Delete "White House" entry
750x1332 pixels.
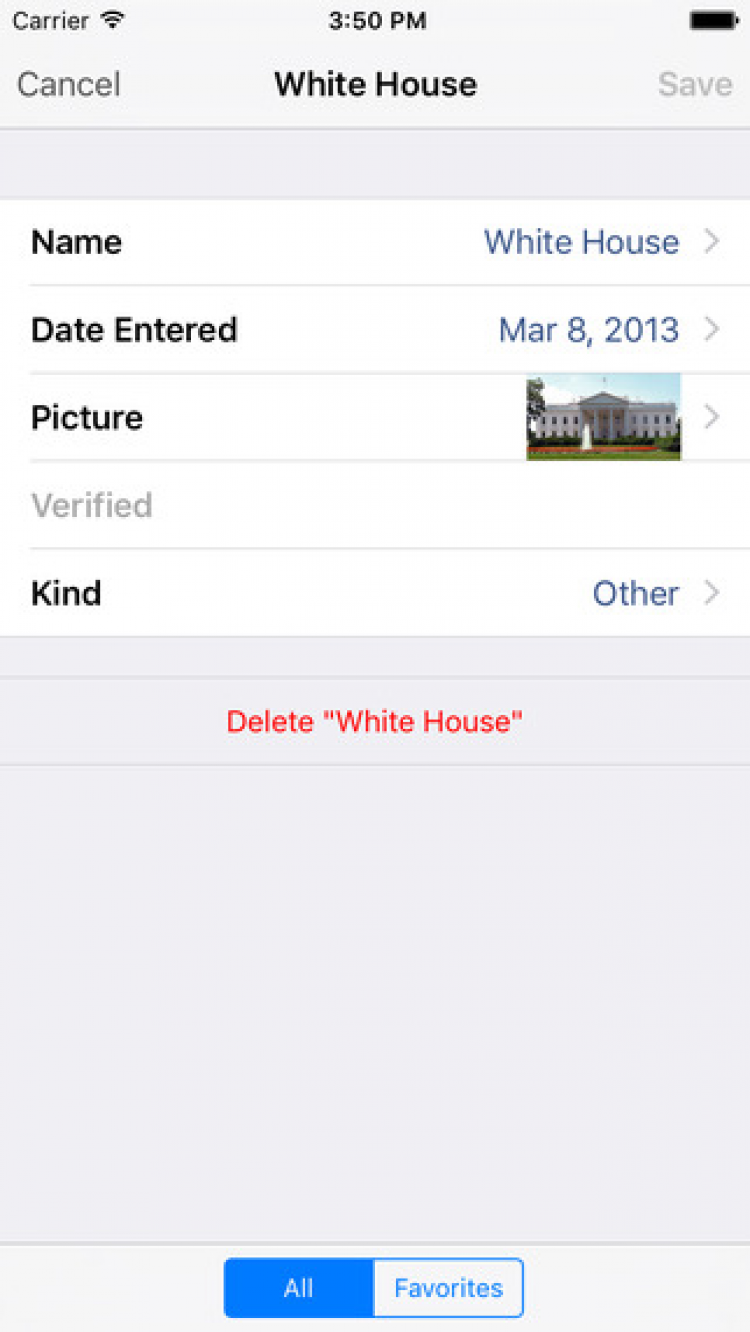click(375, 721)
